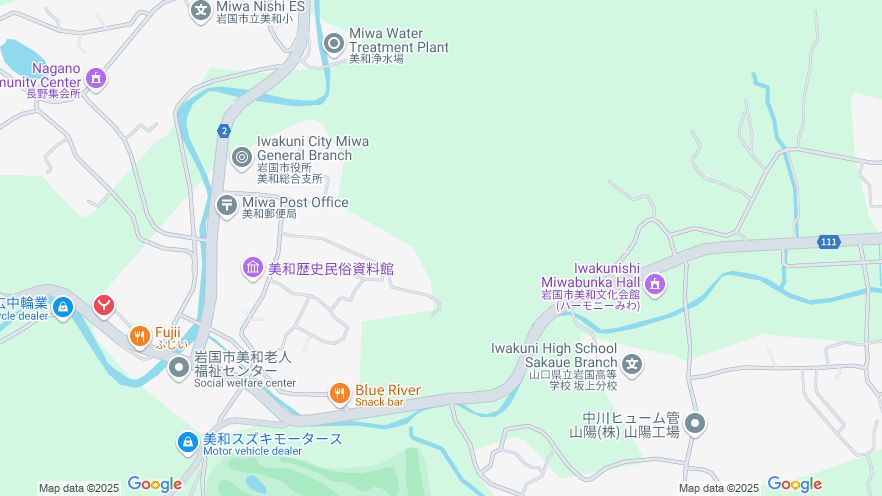Select the Social welfare center marker
The height and width of the screenshot is (496, 882).
click(x=179, y=368)
